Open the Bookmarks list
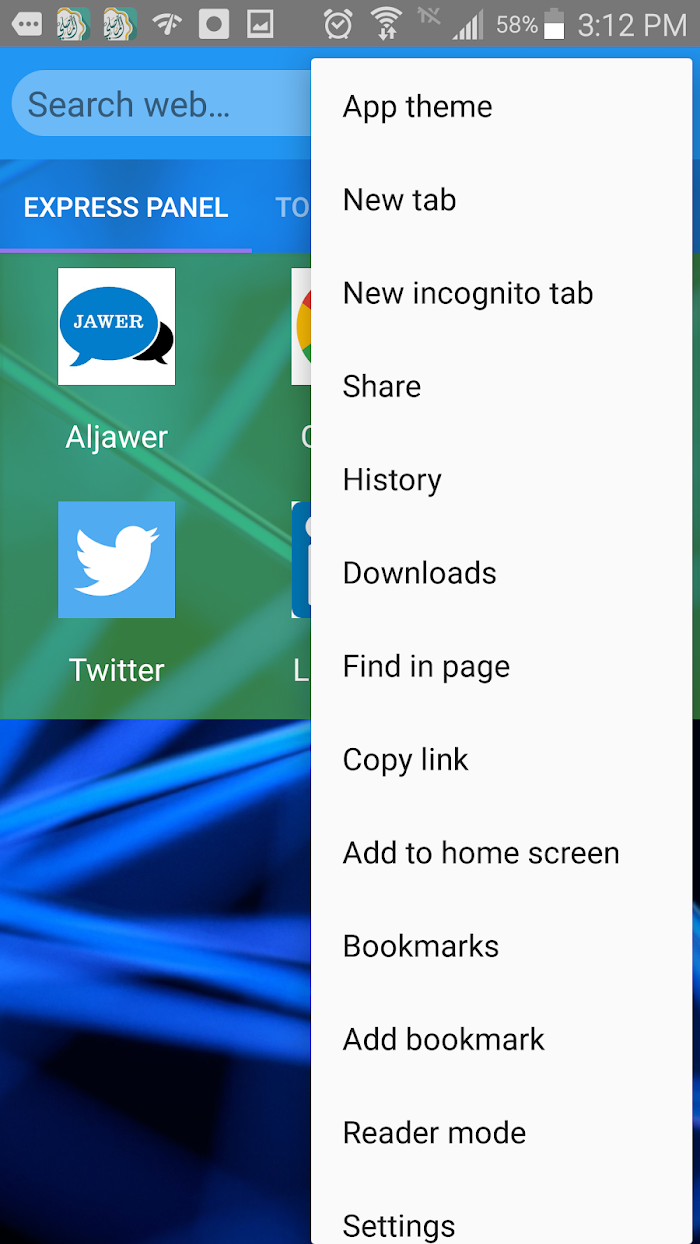Viewport: 700px width, 1244px height. [x=421, y=946]
